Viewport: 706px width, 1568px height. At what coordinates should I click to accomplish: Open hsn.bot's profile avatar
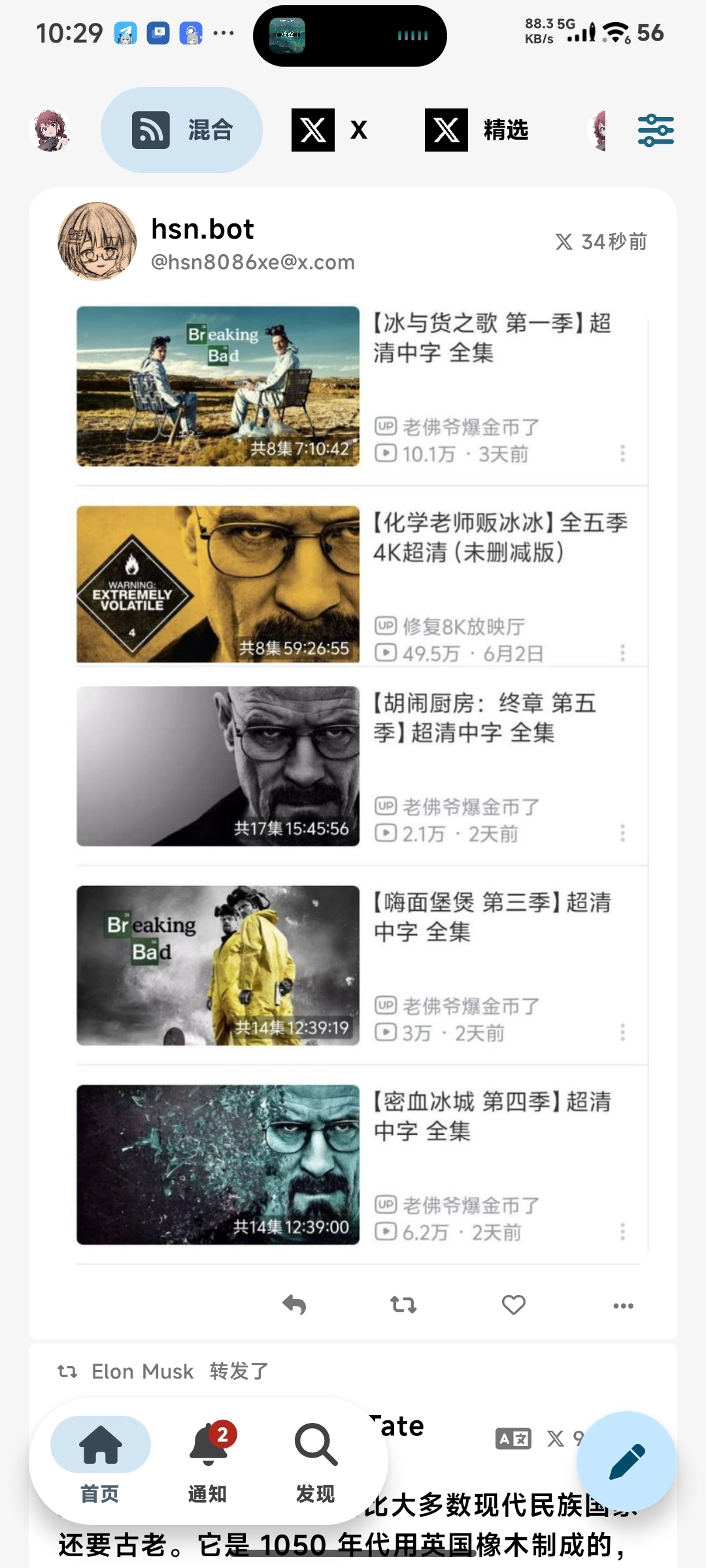click(97, 242)
